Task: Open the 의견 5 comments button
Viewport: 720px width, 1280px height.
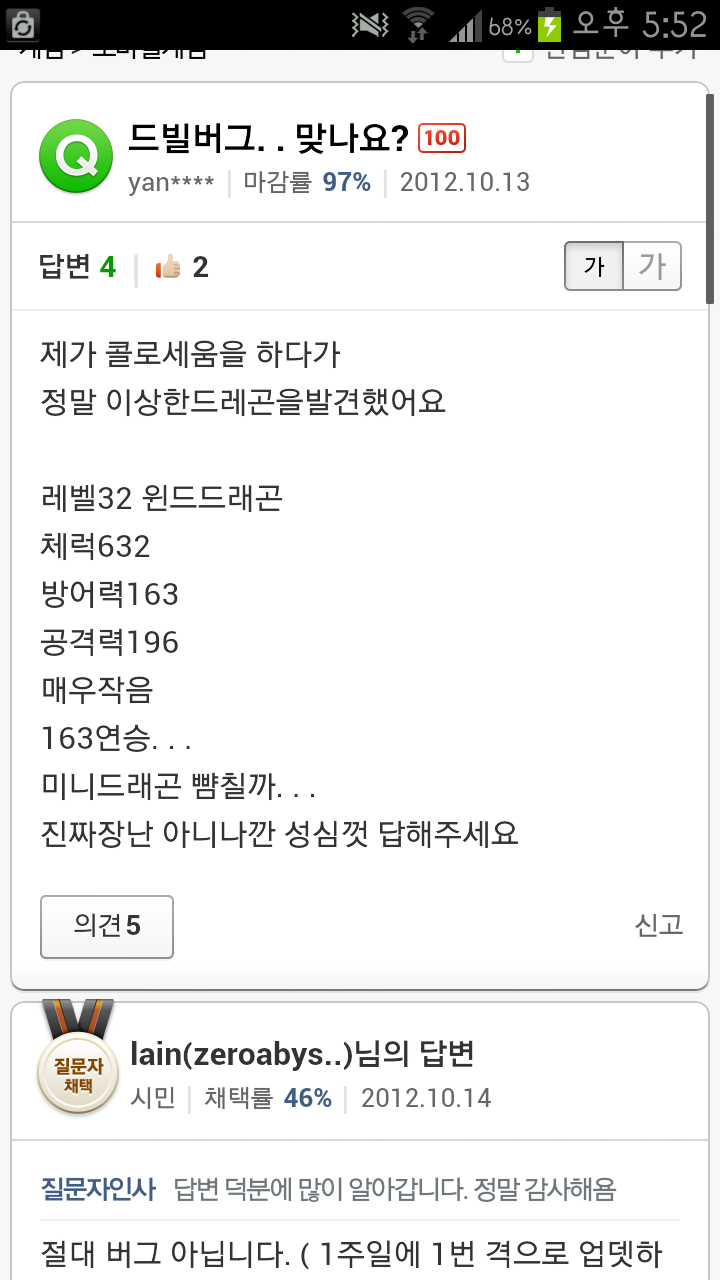Action: [107, 926]
